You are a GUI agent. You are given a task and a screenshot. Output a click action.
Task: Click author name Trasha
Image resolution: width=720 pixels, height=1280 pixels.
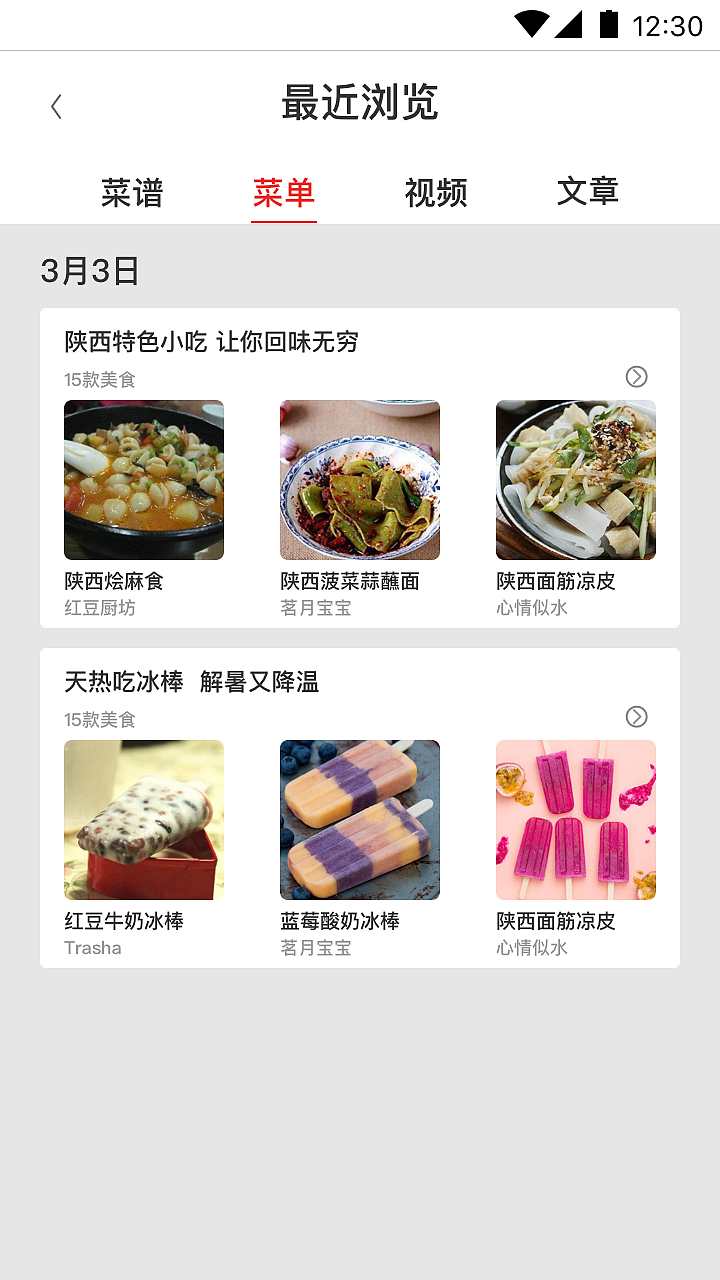(93, 946)
